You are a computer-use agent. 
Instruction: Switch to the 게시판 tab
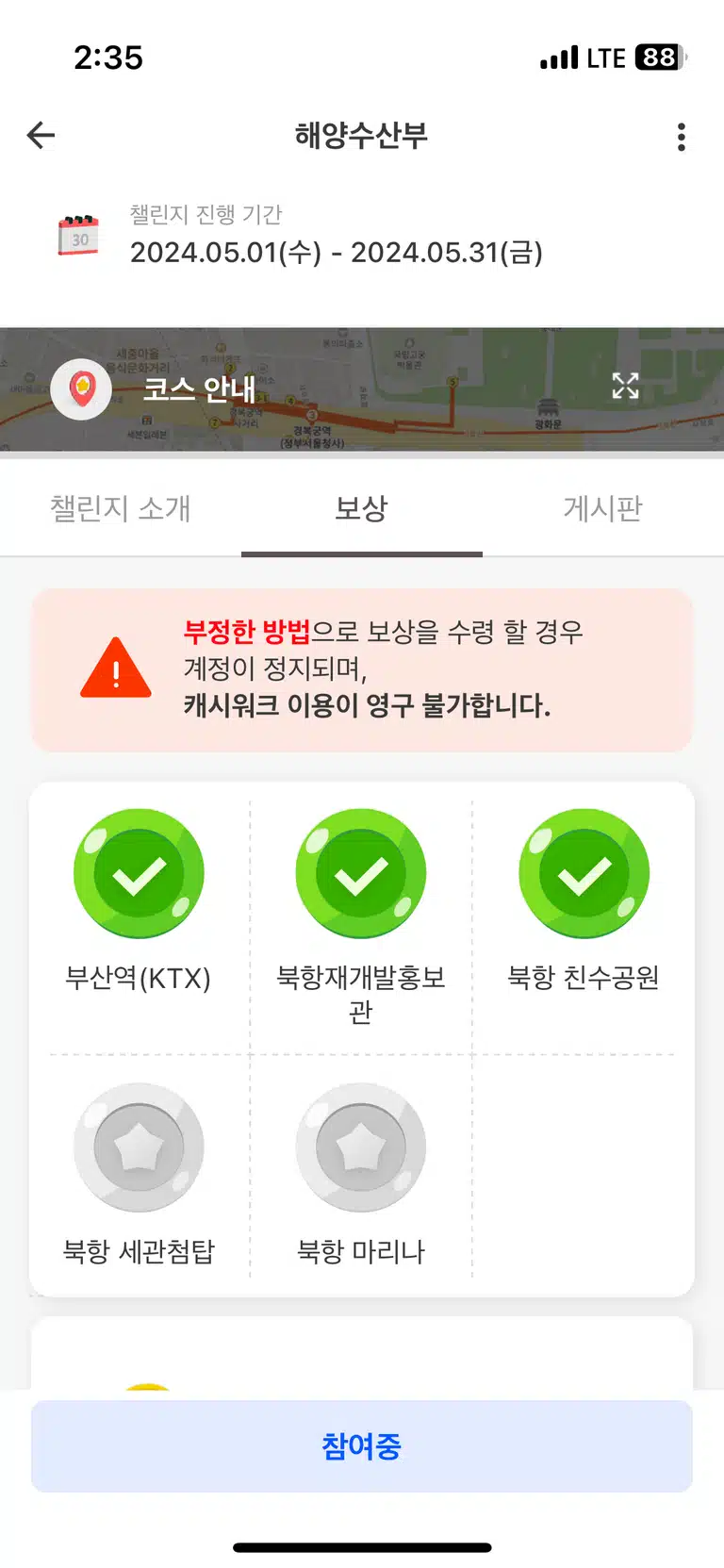[603, 508]
